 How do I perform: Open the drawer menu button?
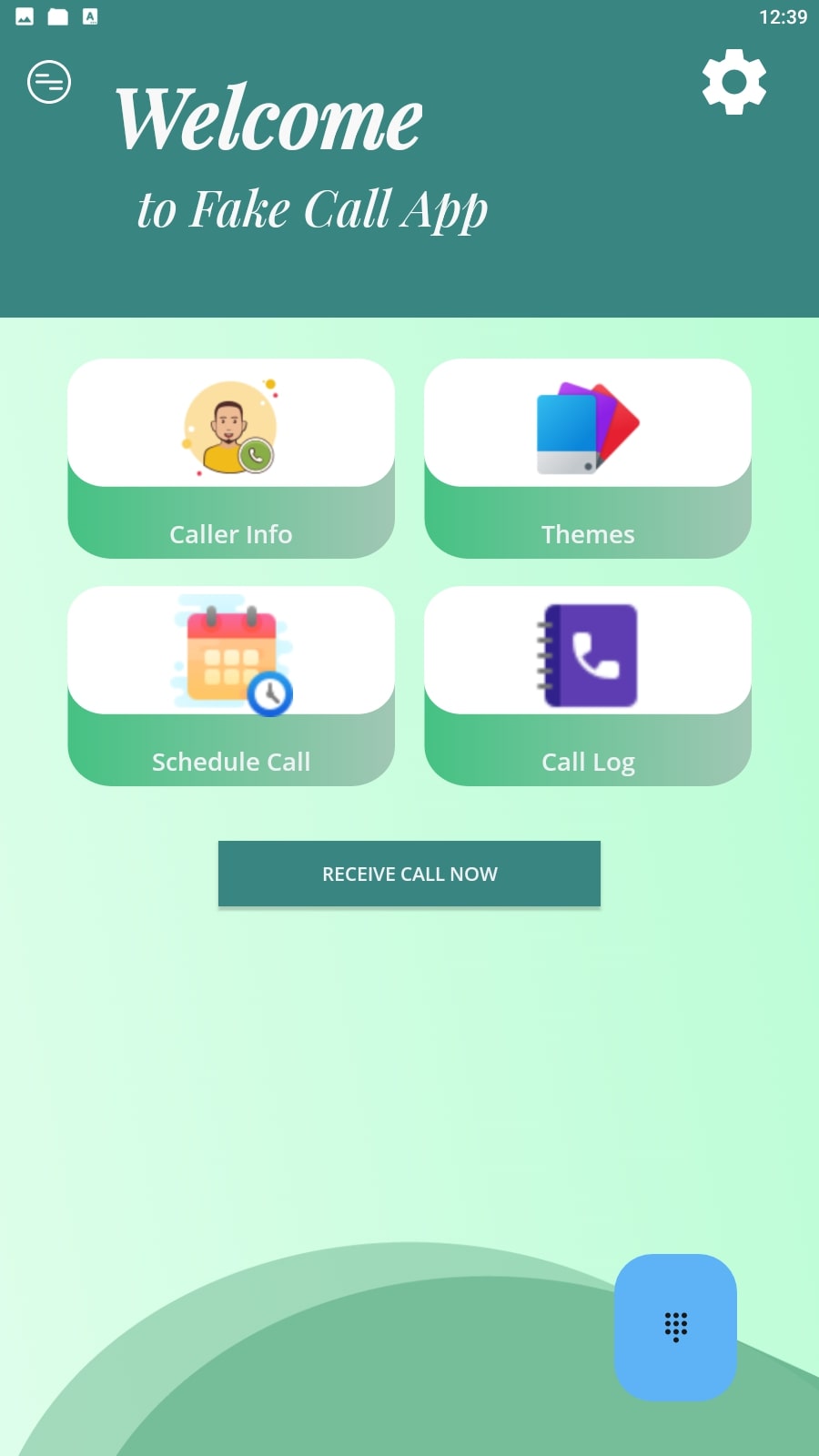(x=49, y=82)
